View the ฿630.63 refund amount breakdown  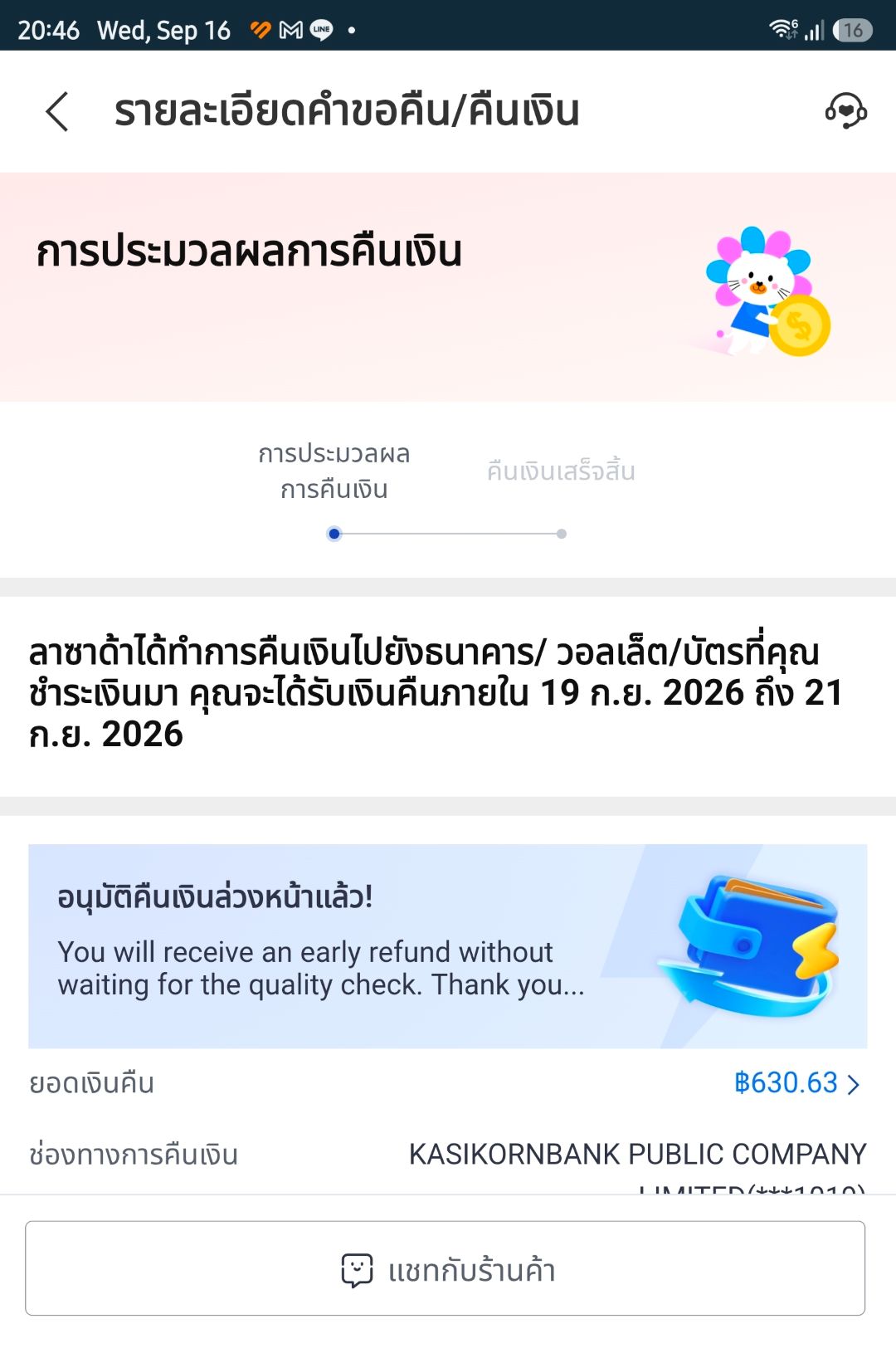797,1082
